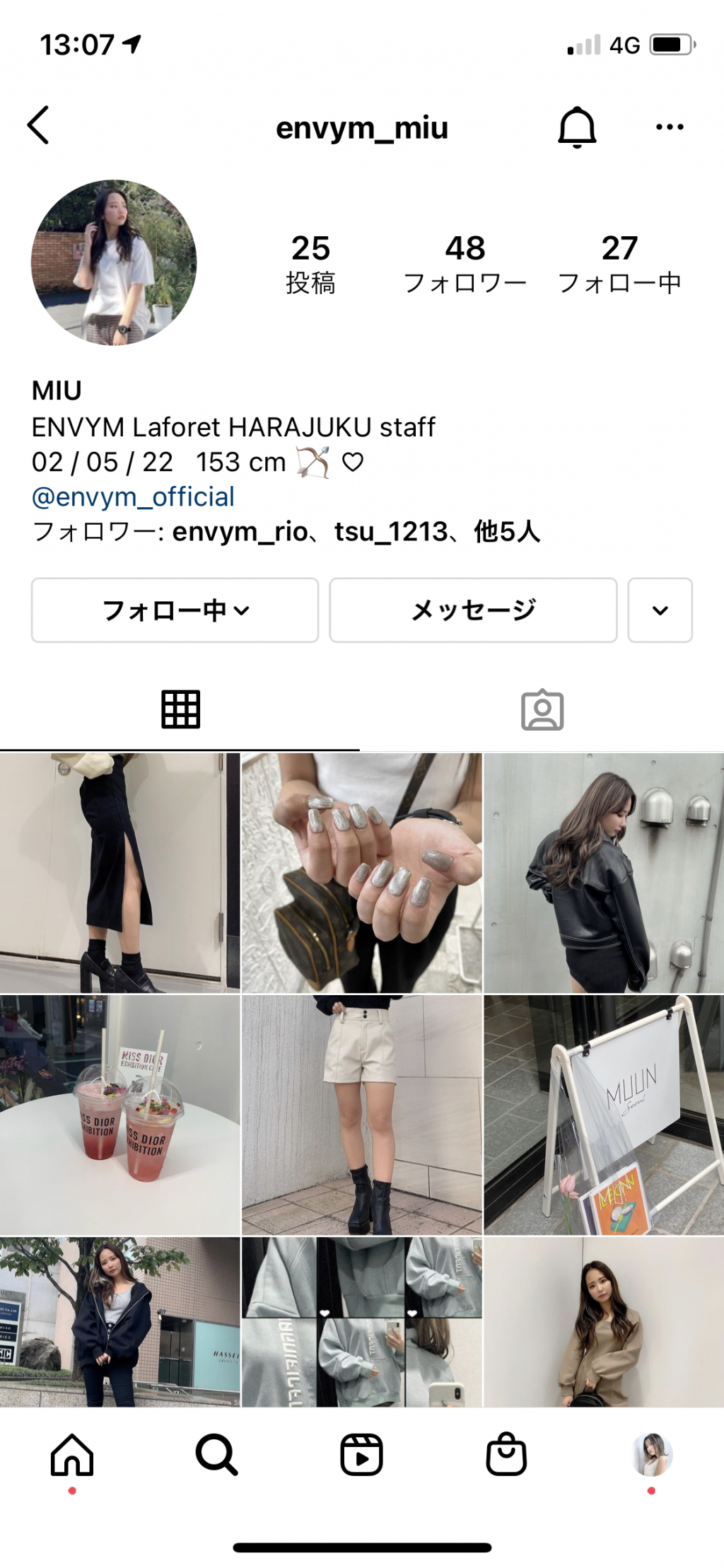Open the Shop bag tab
The width and height of the screenshot is (724, 1568).
pos(506,1455)
